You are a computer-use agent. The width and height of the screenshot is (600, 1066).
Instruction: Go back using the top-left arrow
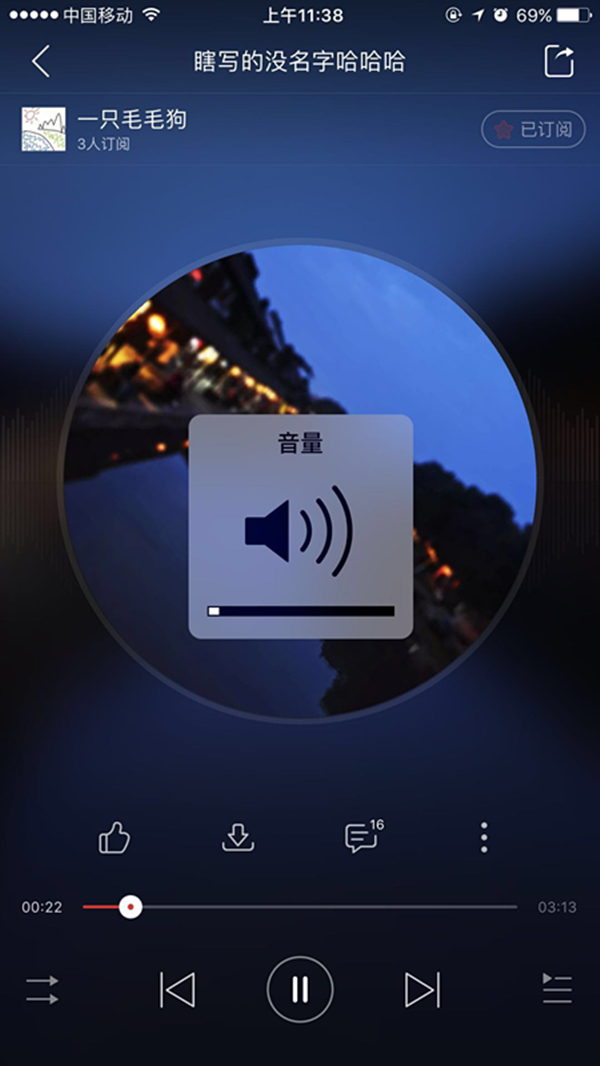[x=40, y=62]
